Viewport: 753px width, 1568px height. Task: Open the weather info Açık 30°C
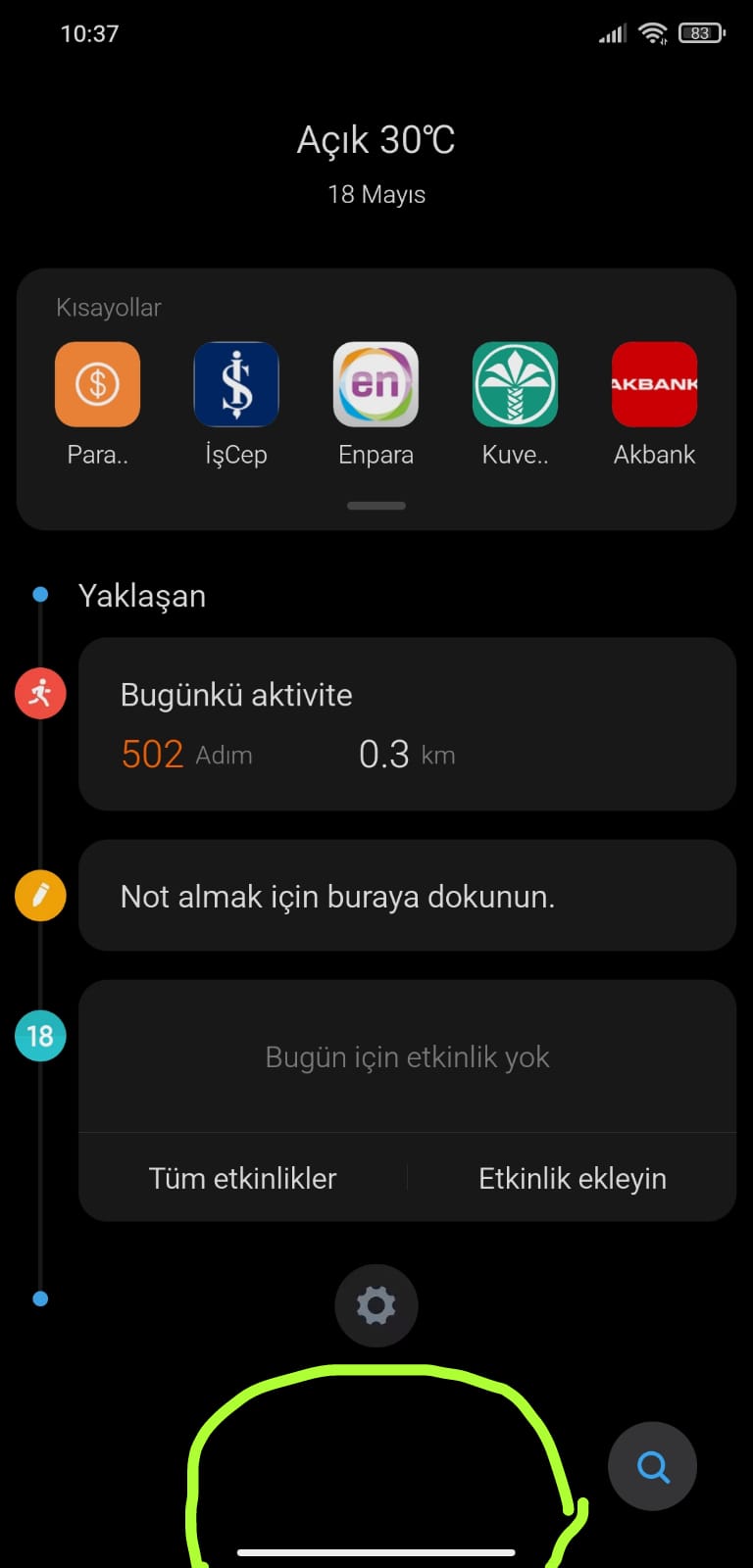pos(376,140)
